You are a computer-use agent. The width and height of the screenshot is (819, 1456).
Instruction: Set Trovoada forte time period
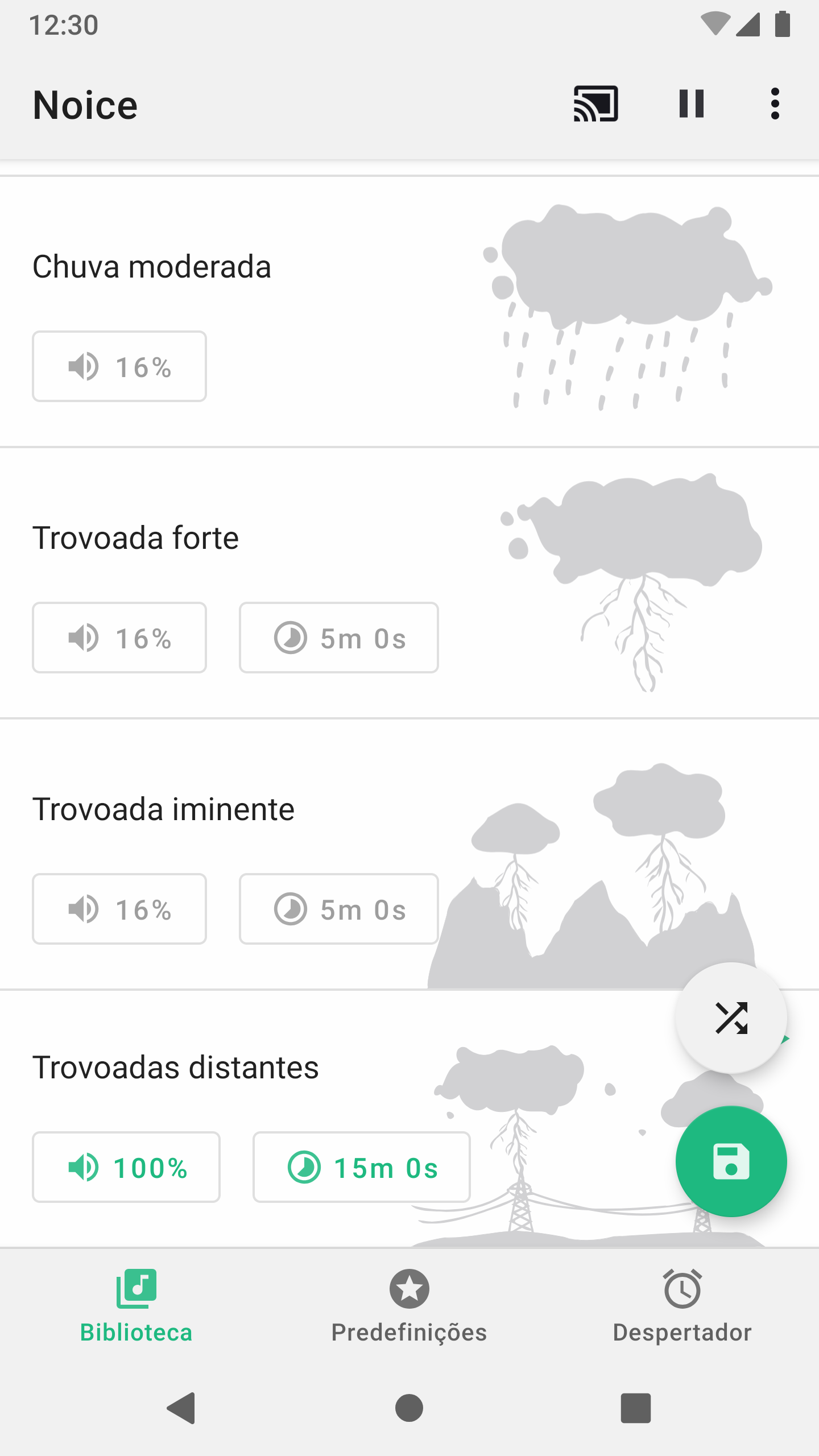point(339,638)
